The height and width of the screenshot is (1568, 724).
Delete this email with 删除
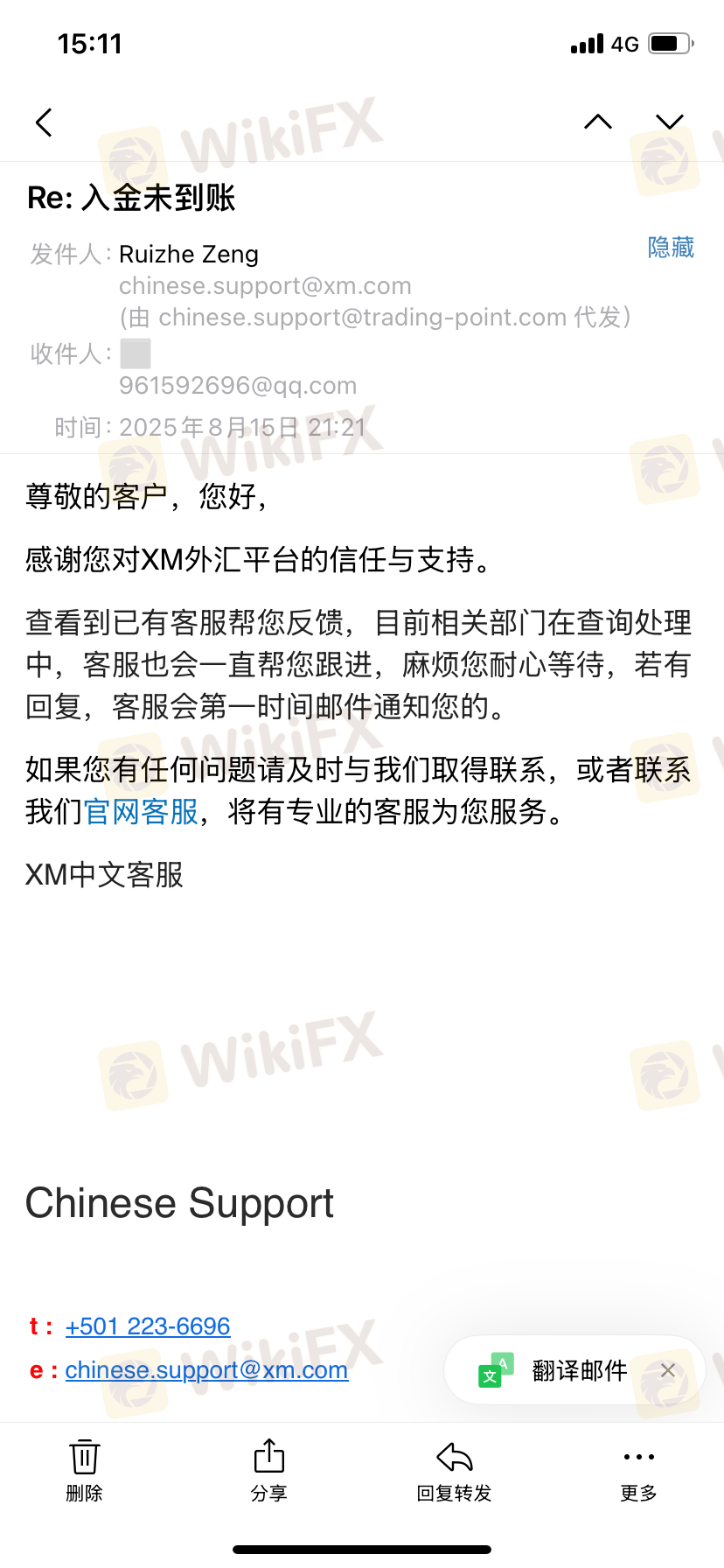tap(85, 1469)
